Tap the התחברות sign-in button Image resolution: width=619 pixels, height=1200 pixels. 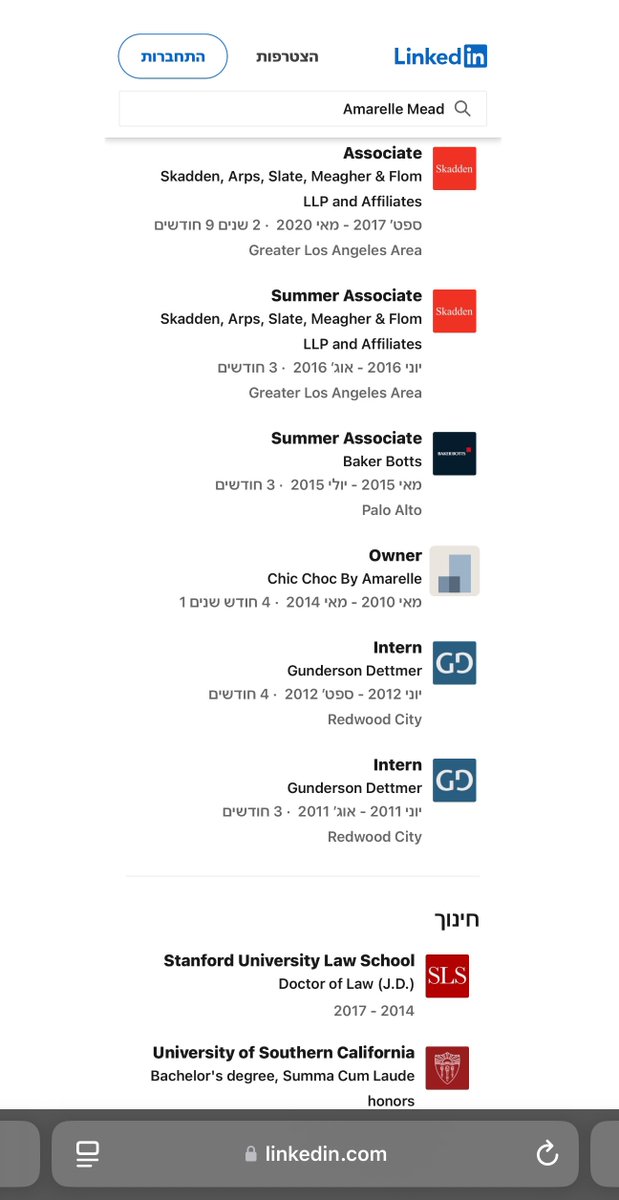[173, 56]
